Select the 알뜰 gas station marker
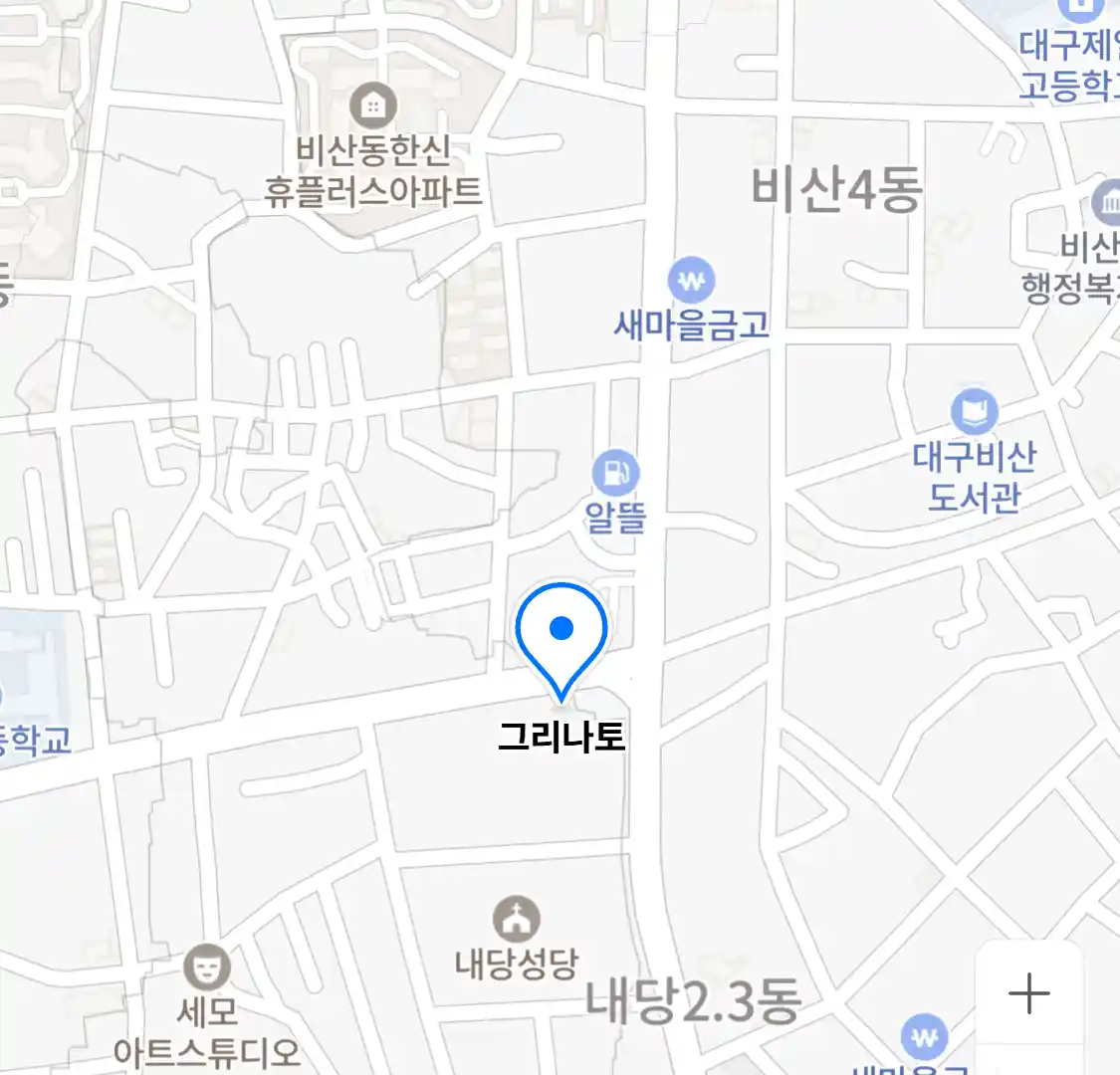1120x1075 pixels. pyautogui.click(x=614, y=473)
